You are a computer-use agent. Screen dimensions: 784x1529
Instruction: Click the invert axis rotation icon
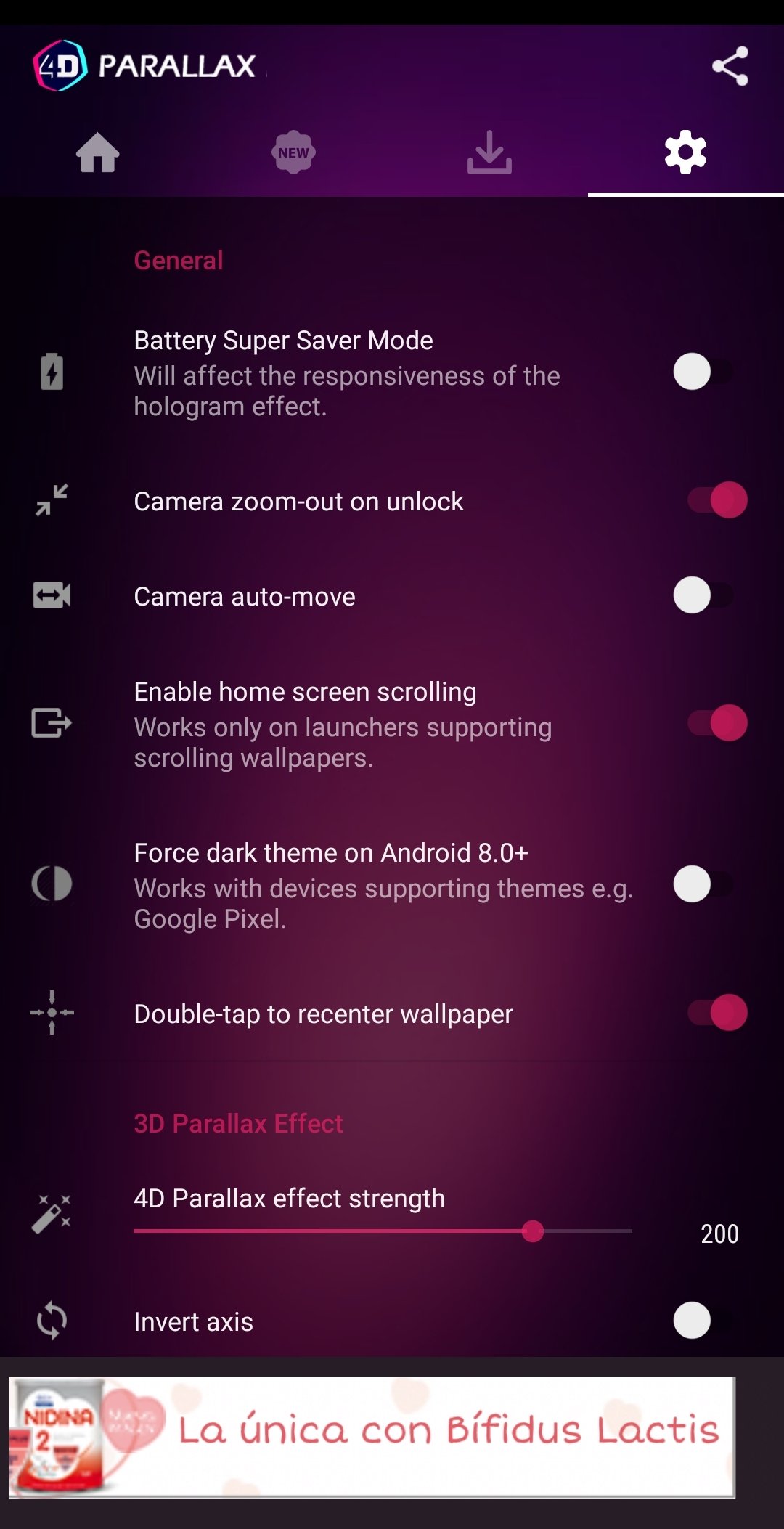pos(51,1321)
